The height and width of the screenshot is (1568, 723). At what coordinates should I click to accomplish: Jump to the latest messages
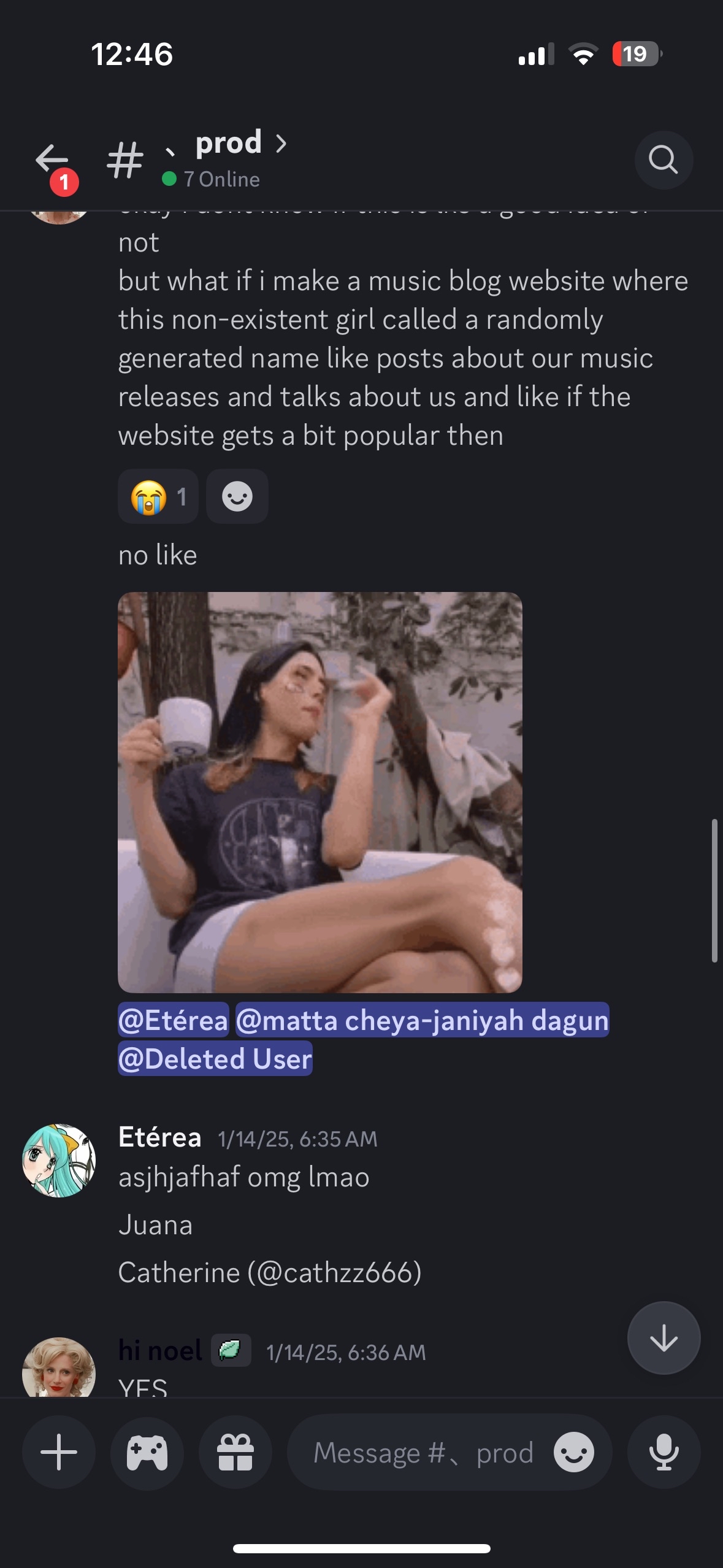(x=664, y=1338)
